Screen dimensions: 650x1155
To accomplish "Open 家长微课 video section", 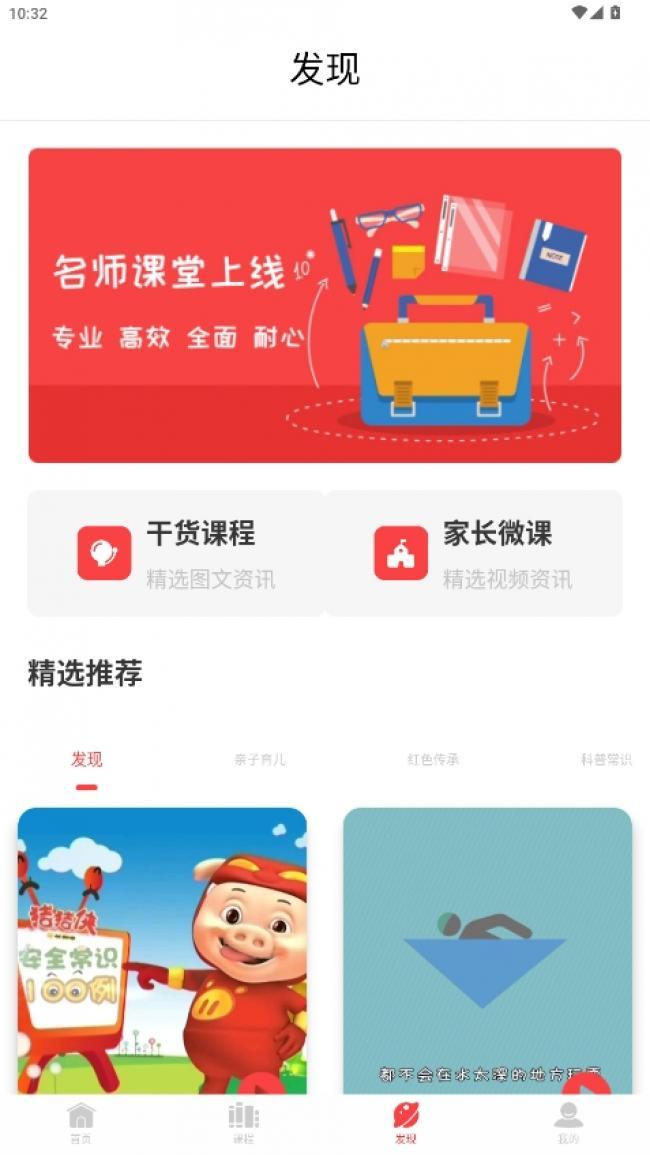I will coord(473,553).
